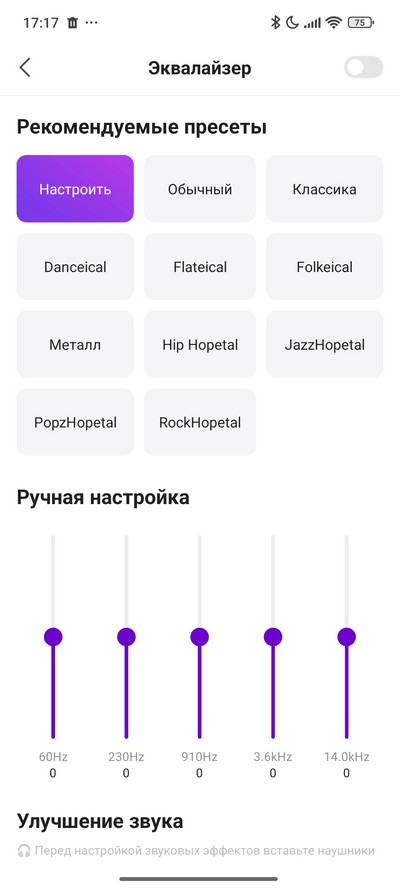This screenshot has width=400, height=889.
Task: Tap the 60Hz slider handle
Action: click(x=53, y=637)
